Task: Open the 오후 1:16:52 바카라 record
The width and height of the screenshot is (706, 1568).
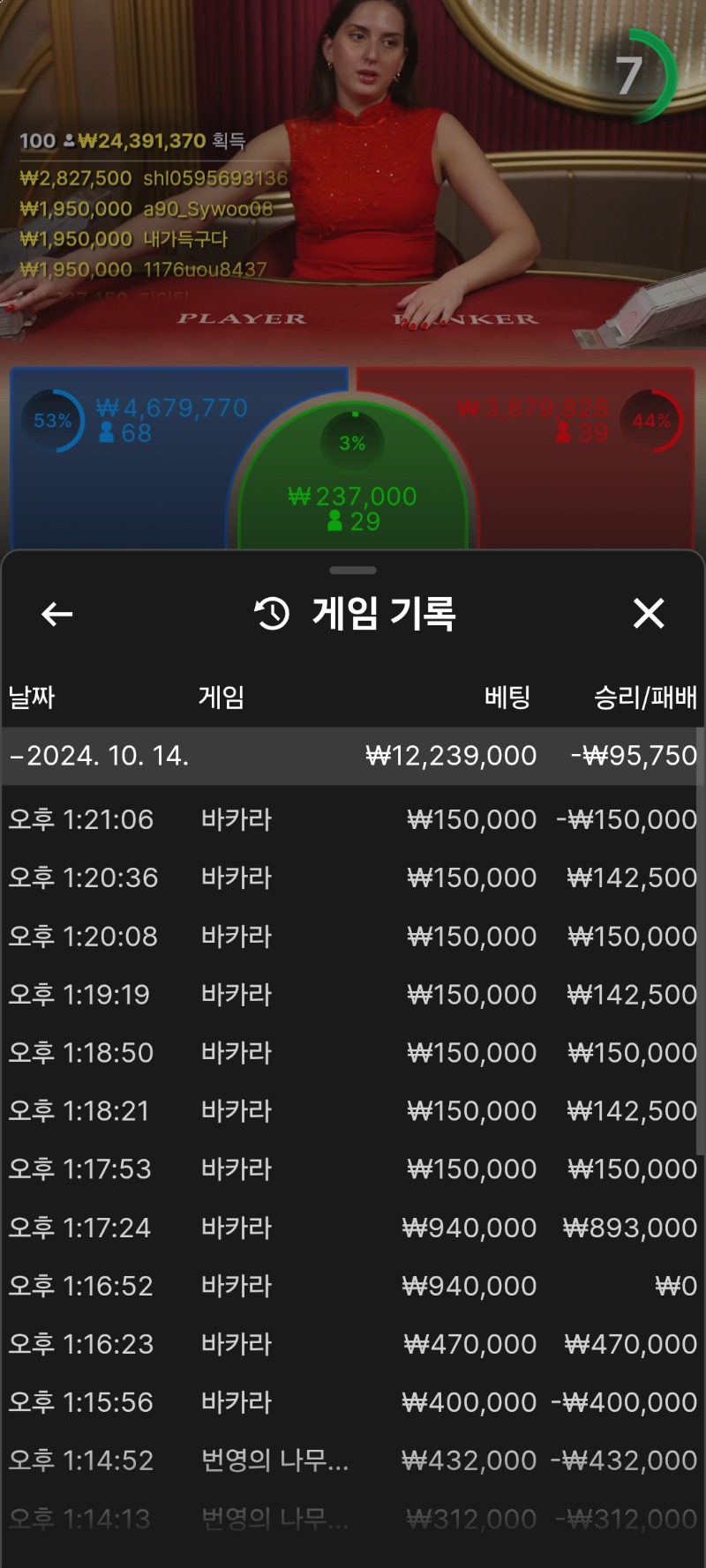Action: tap(352, 1286)
